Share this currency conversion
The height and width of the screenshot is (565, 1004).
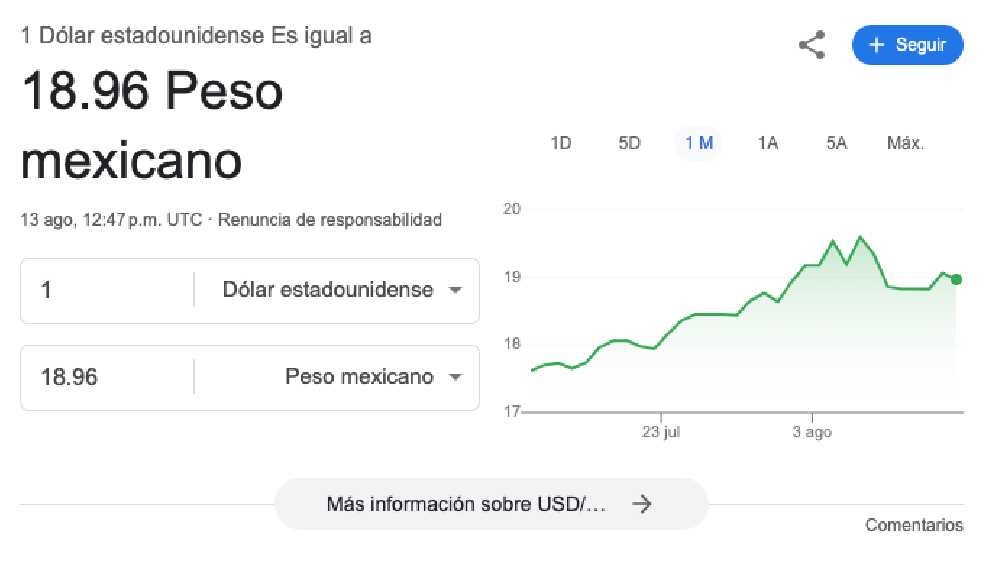pyautogui.click(x=812, y=45)
